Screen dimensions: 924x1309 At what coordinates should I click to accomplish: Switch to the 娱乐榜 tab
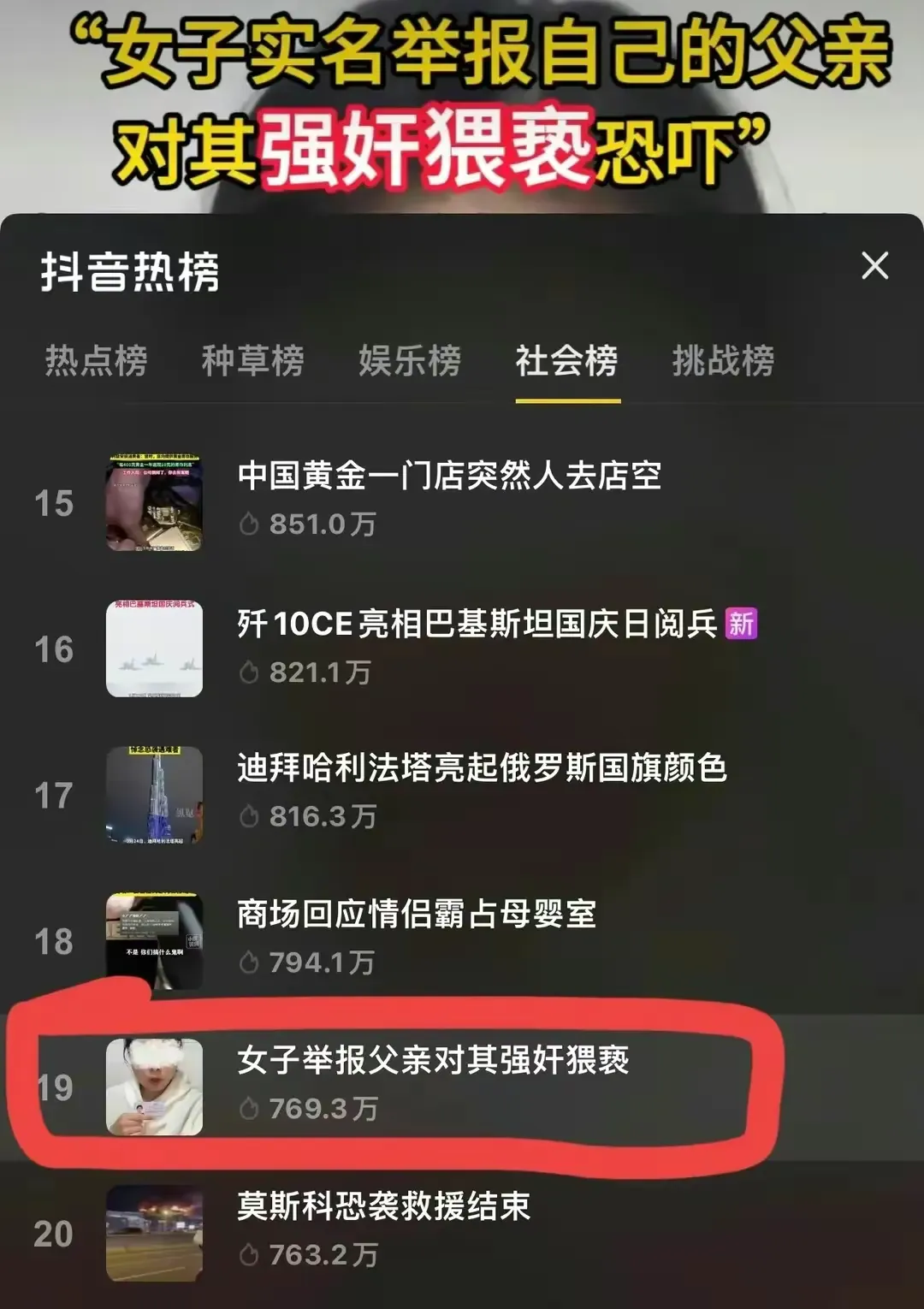(x=410, y=360)
